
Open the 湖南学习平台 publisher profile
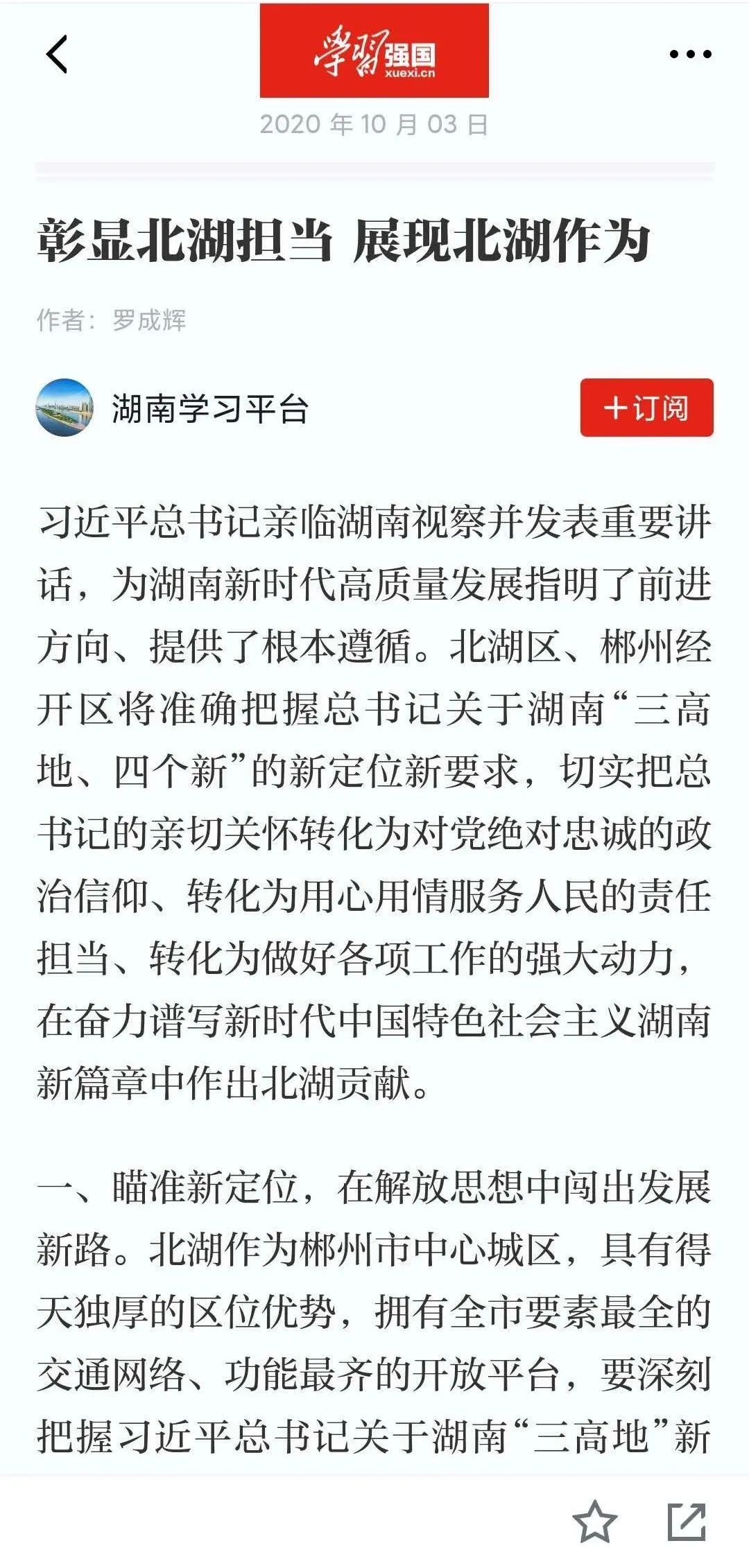[208, 408]
